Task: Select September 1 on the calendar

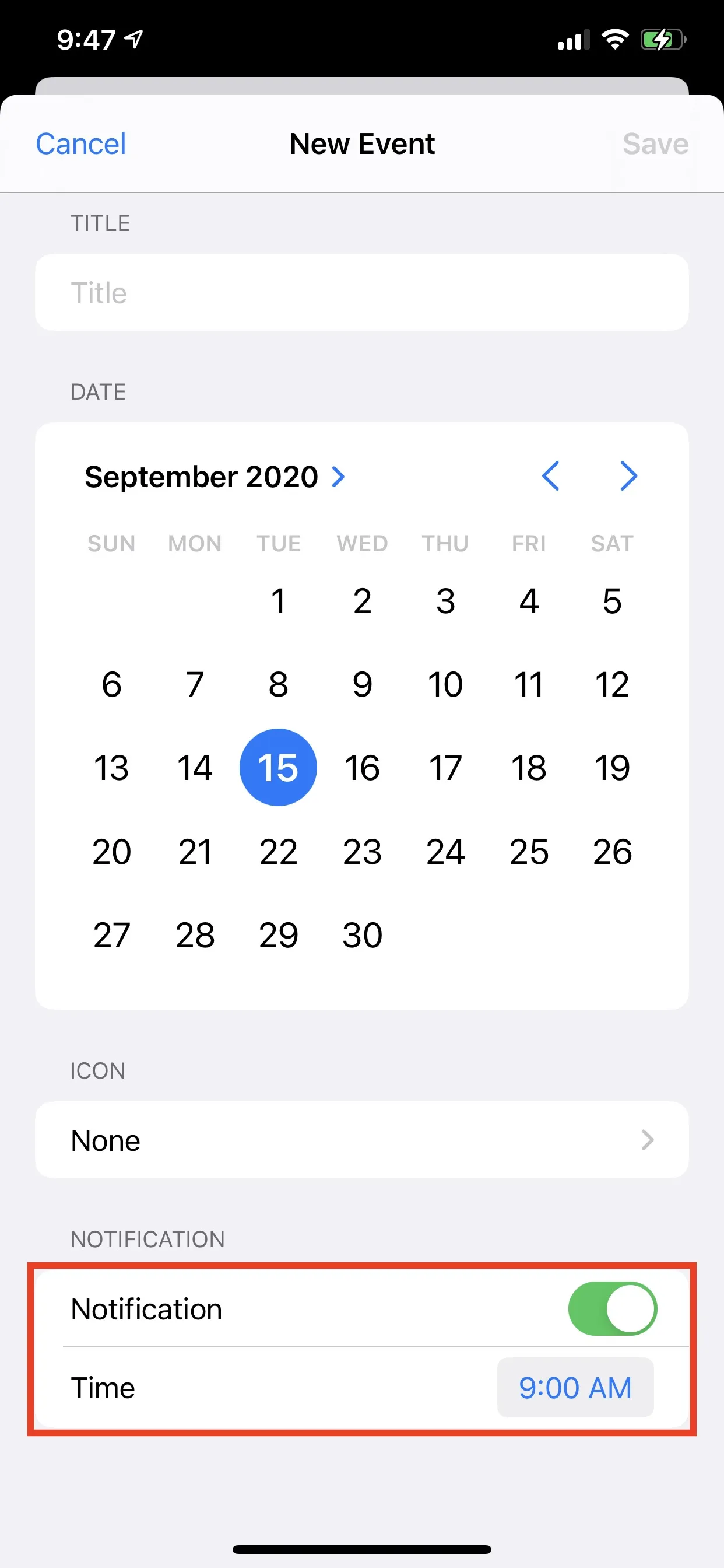Action: coord(278,601)
